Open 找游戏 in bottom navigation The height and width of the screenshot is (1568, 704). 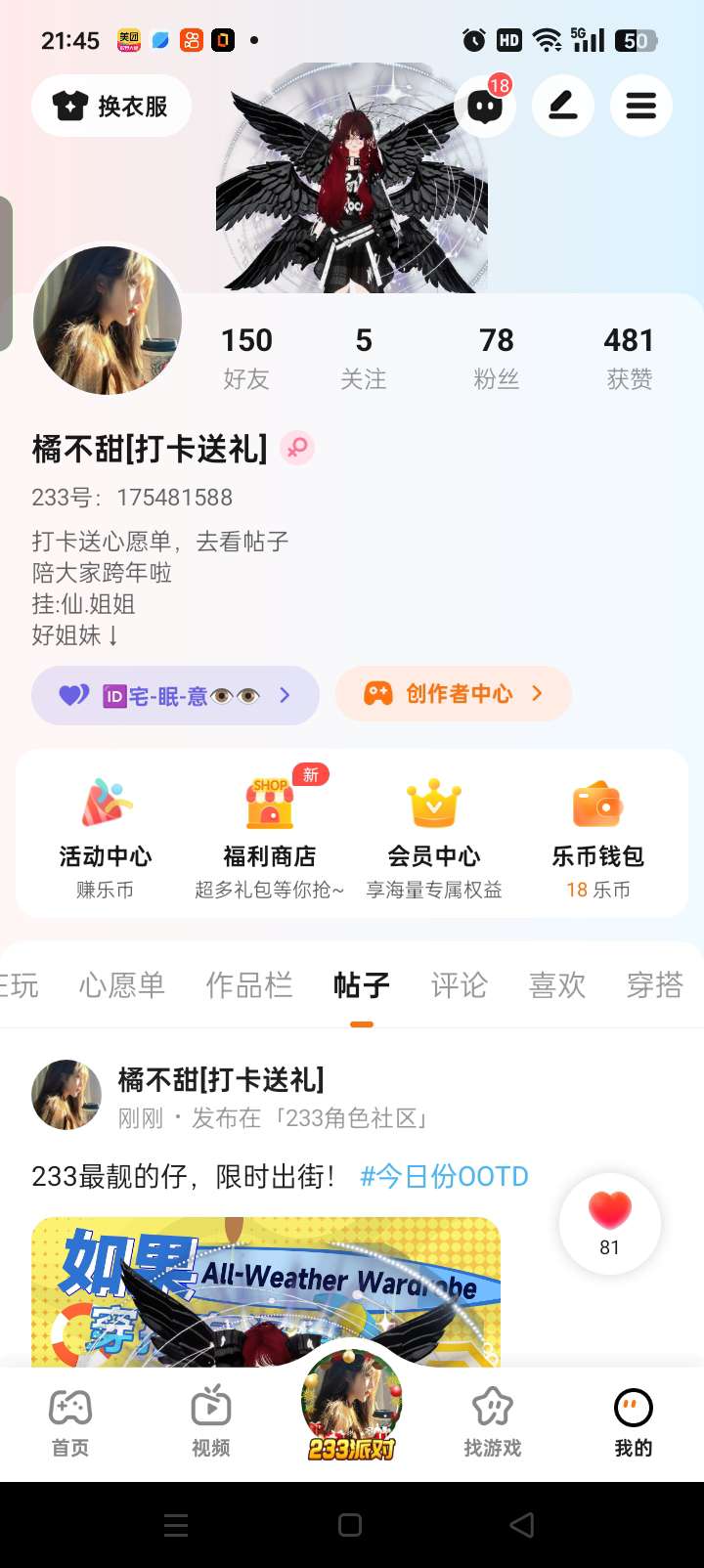(493, 1422)
